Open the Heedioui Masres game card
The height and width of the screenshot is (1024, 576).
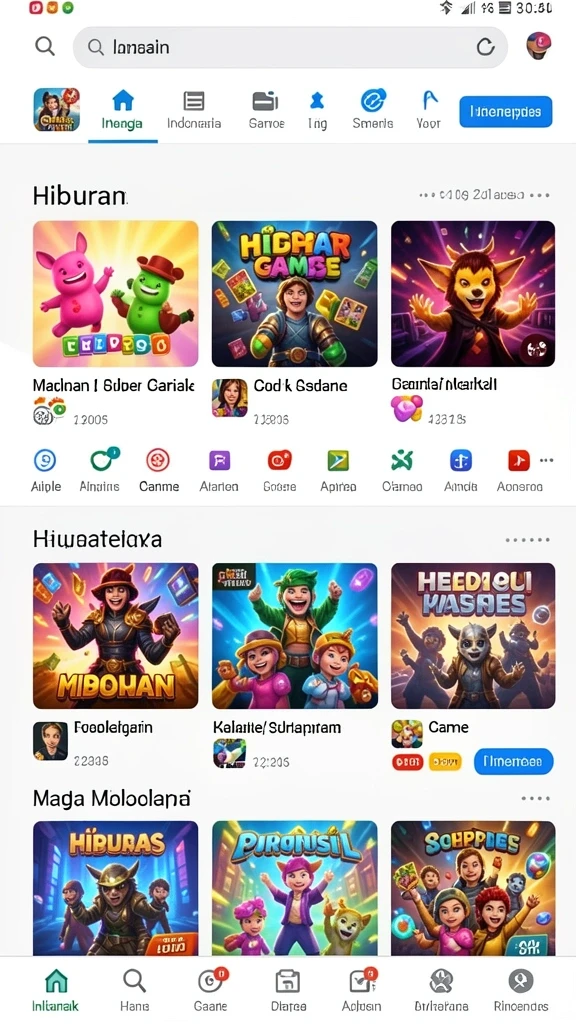pyautogui.click(x=473, y=636)
